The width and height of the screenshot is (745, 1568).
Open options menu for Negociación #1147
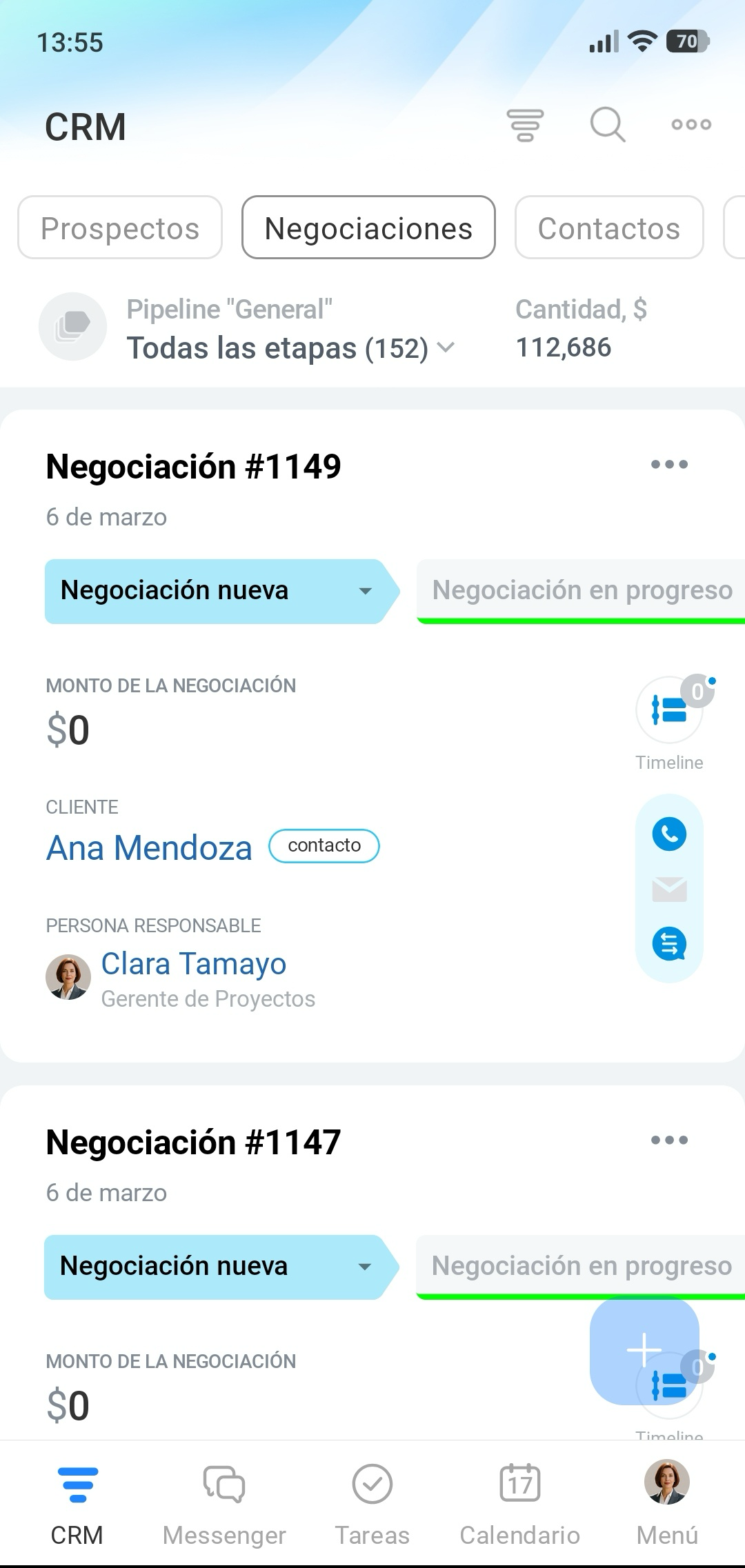[x=669, y=1140]
